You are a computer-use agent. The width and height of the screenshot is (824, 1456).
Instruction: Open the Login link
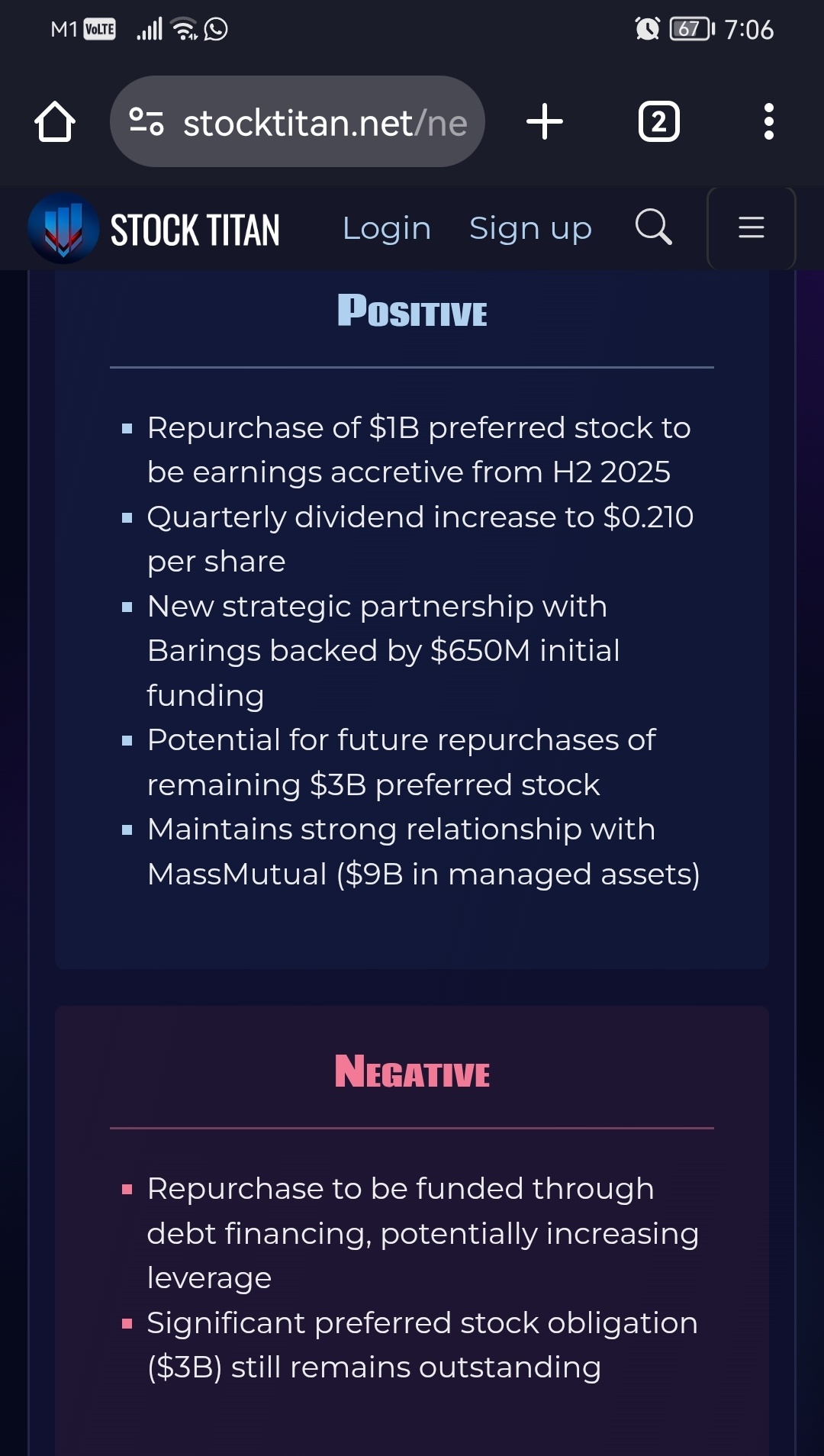click(387, 228)
